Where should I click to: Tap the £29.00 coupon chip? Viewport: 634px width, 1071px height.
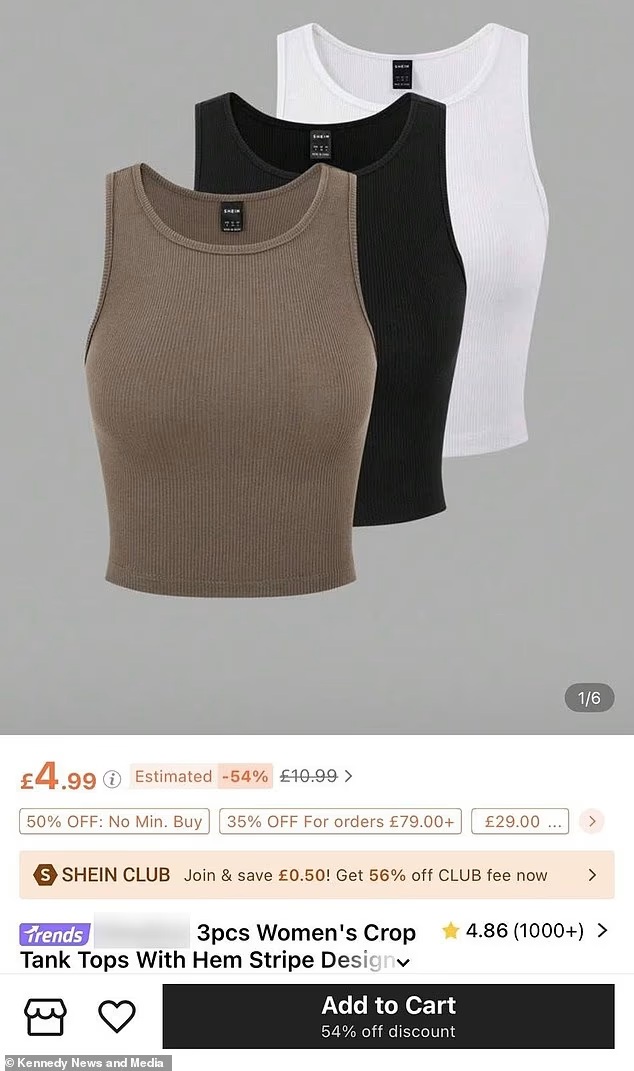pos(519,821)
